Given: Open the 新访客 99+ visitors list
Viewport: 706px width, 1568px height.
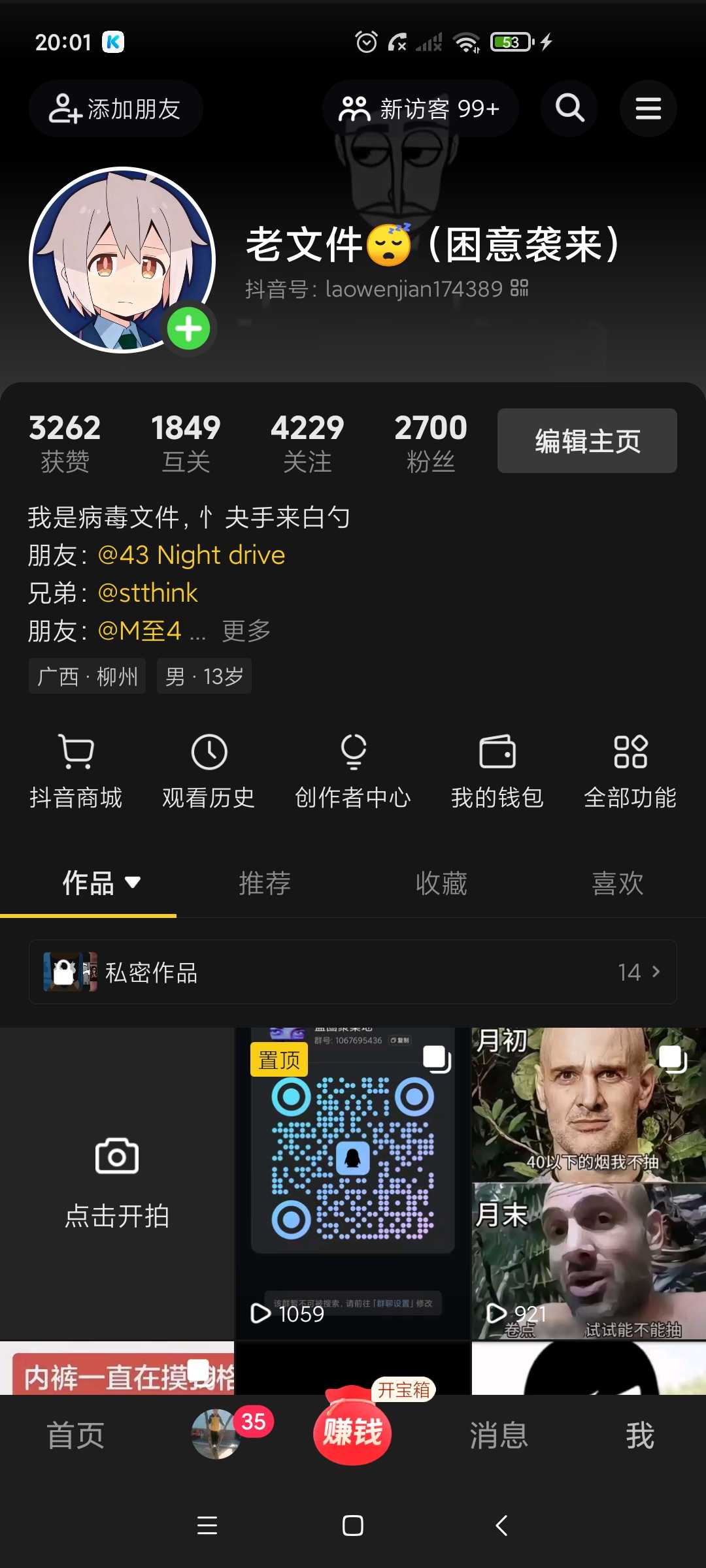Looking at the screenshot, I should (420, 109).
